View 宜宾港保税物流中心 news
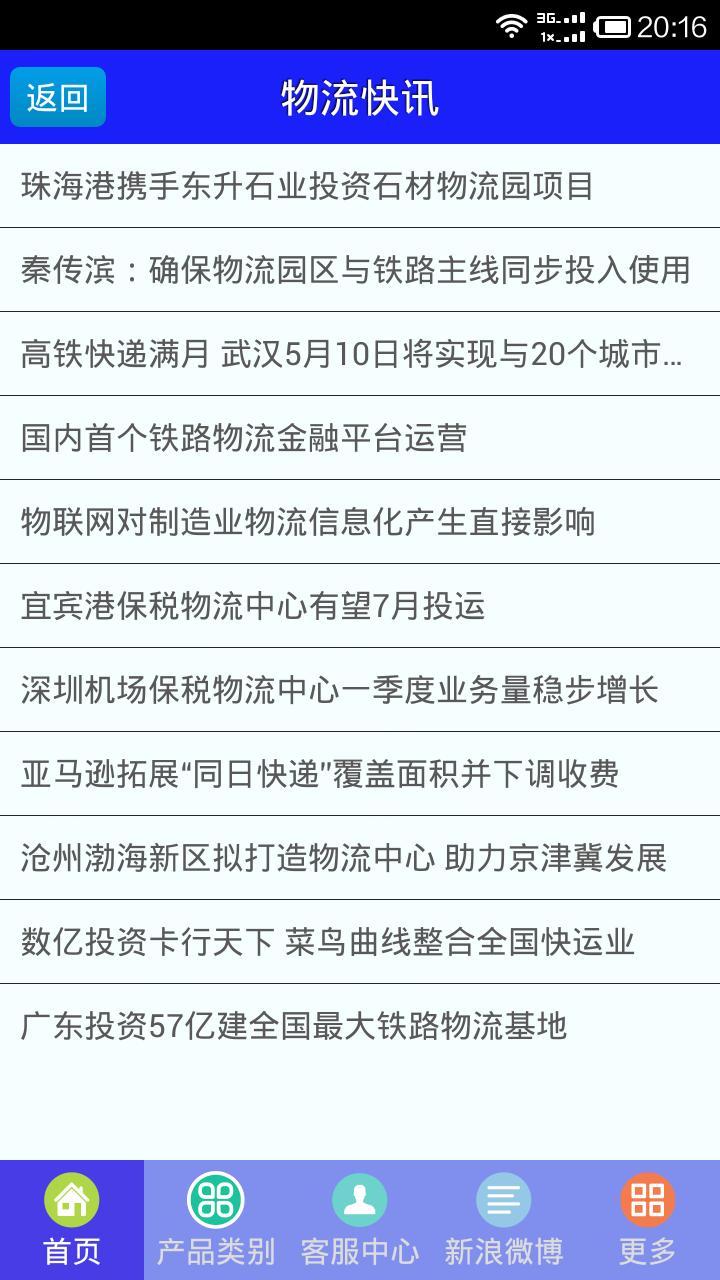This screenshot has height=1280, width=720. coord(360,606)
